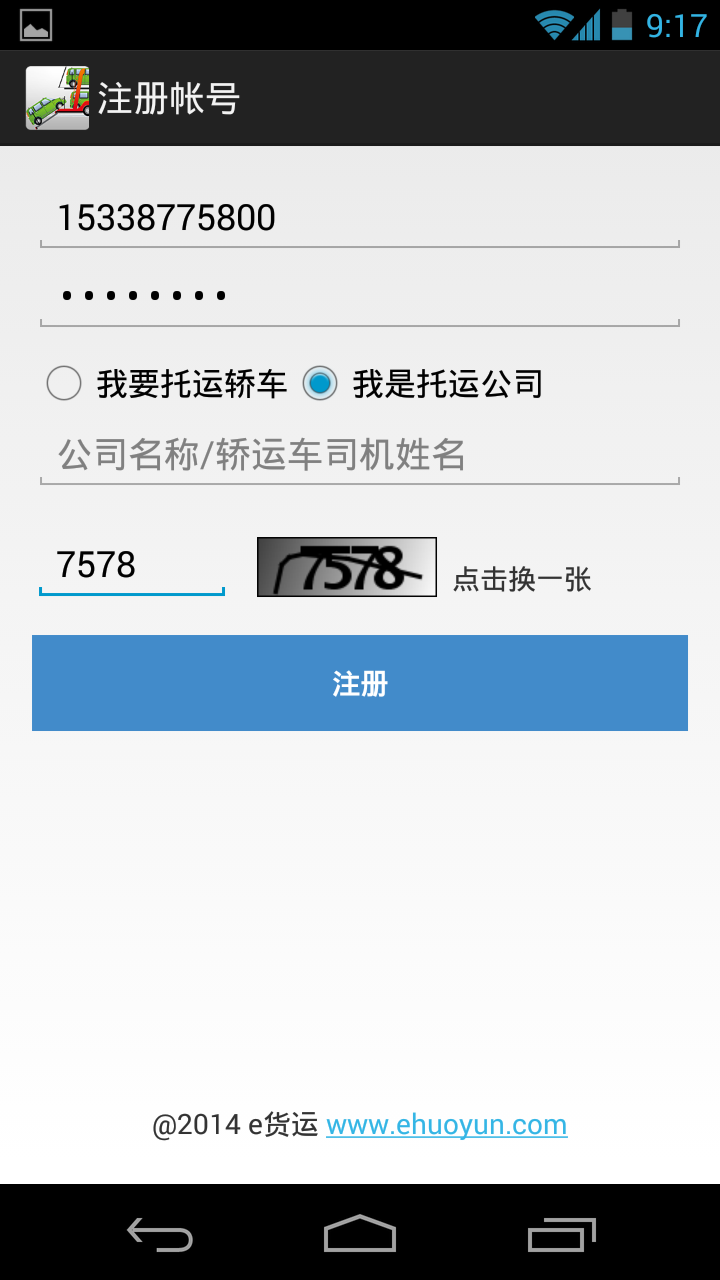Screen dimensions: 720x1280
Task: Tap the 公司名称/轿运车司机姓名 field
Action: (x=360, y=455)
